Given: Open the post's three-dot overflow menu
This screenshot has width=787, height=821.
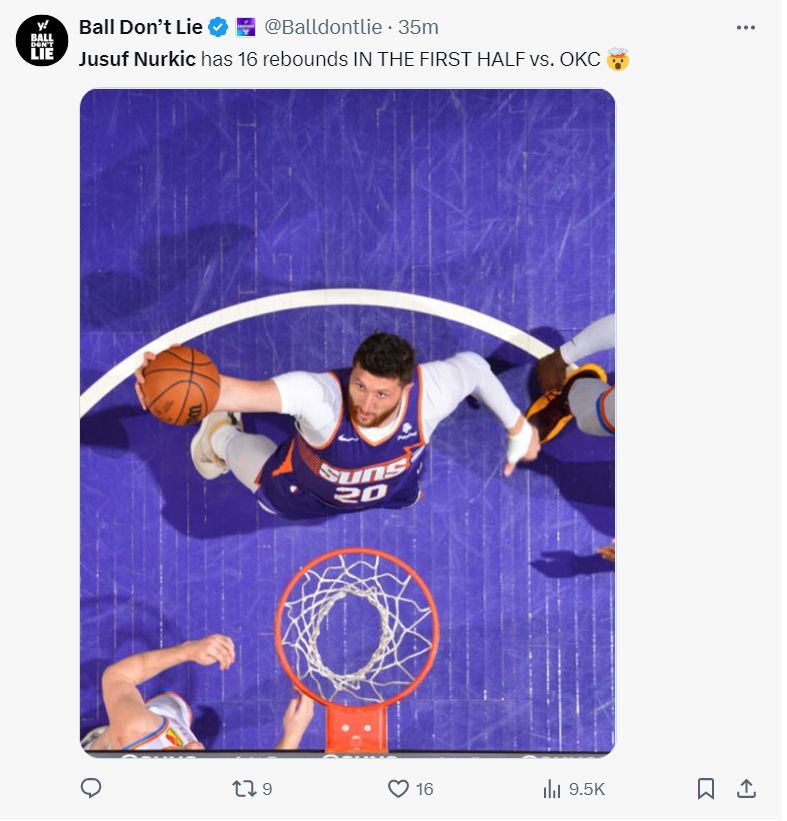Looking at the screenshot, I should coord(745,27).
